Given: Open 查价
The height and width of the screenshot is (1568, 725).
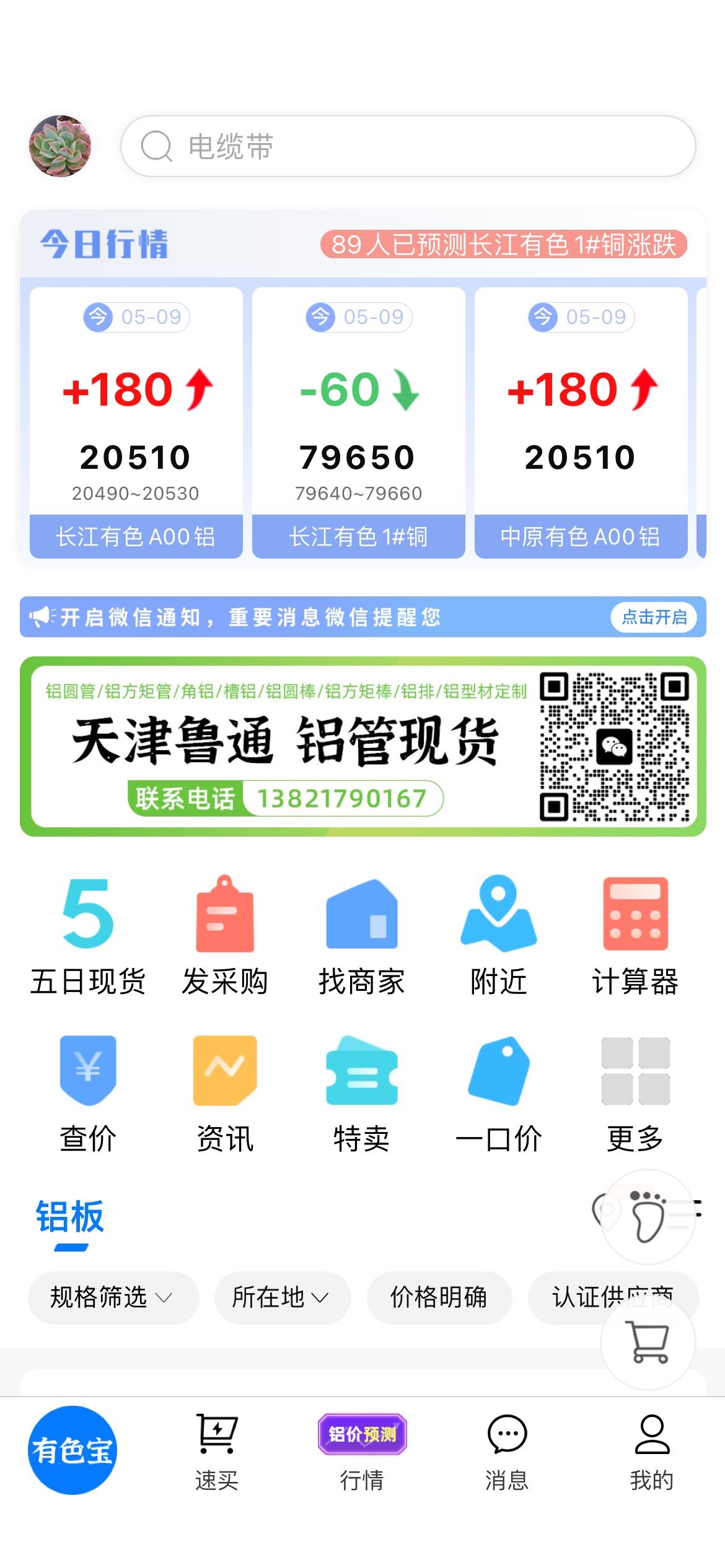Looking at the screenshot, I should (88, 1094).
